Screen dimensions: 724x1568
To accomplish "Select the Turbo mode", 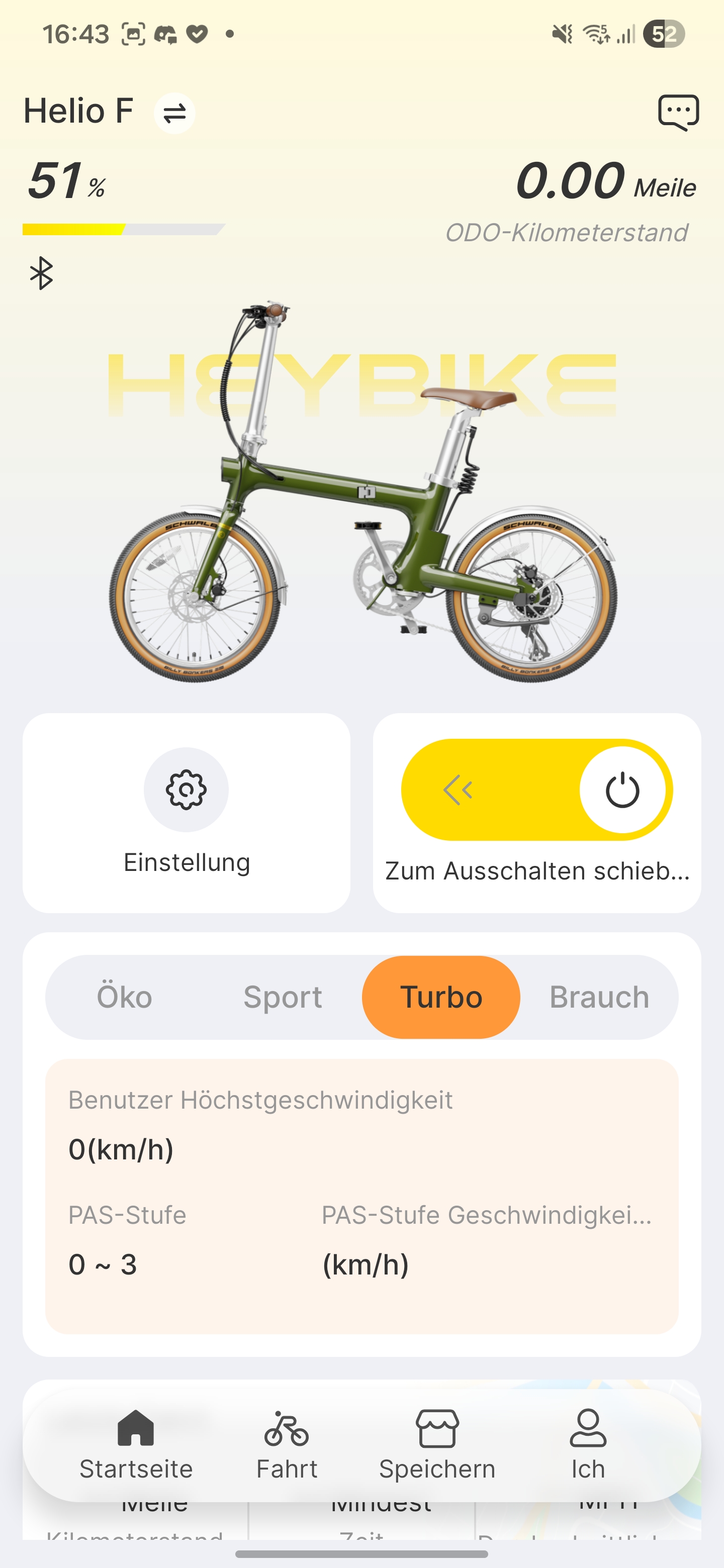I will coord(441,997).
